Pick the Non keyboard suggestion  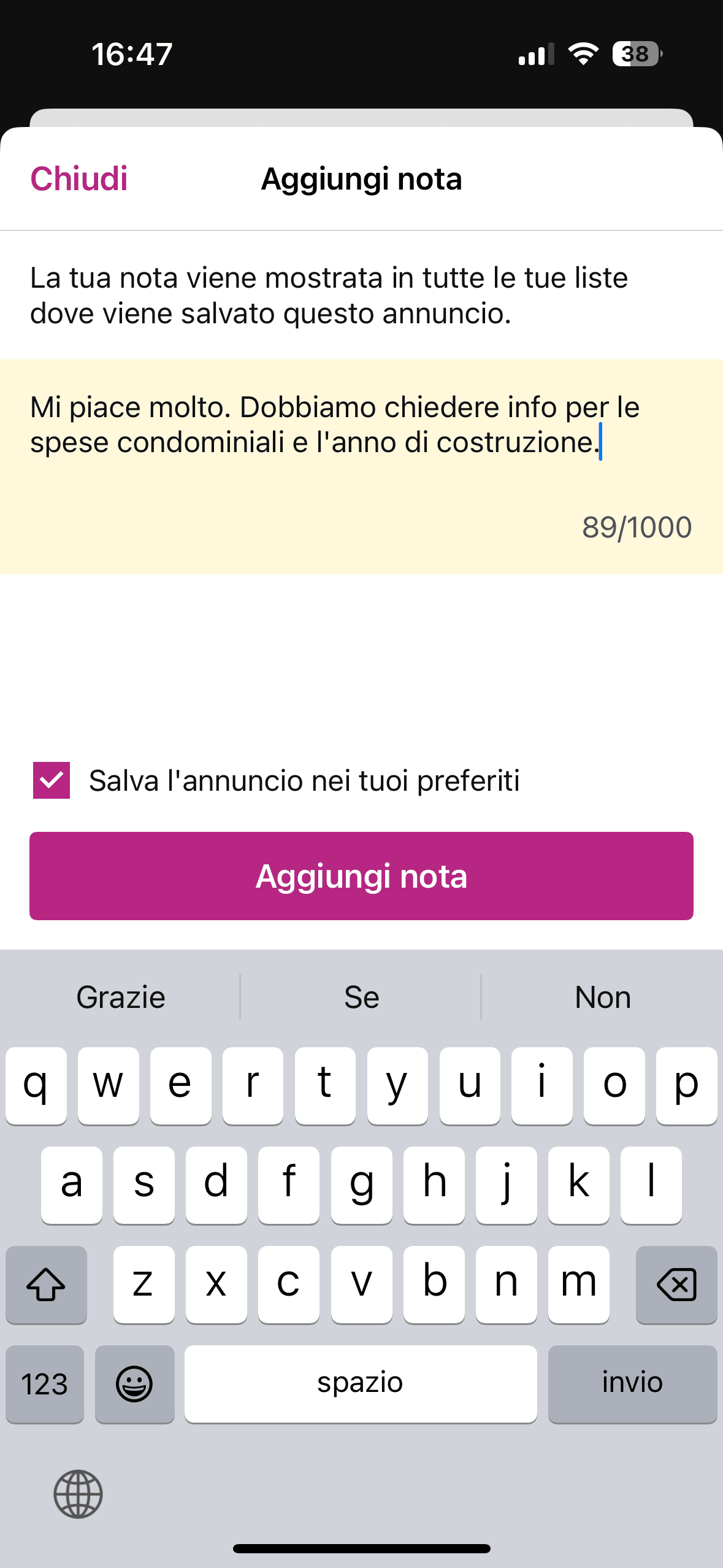tap(602, 997)
